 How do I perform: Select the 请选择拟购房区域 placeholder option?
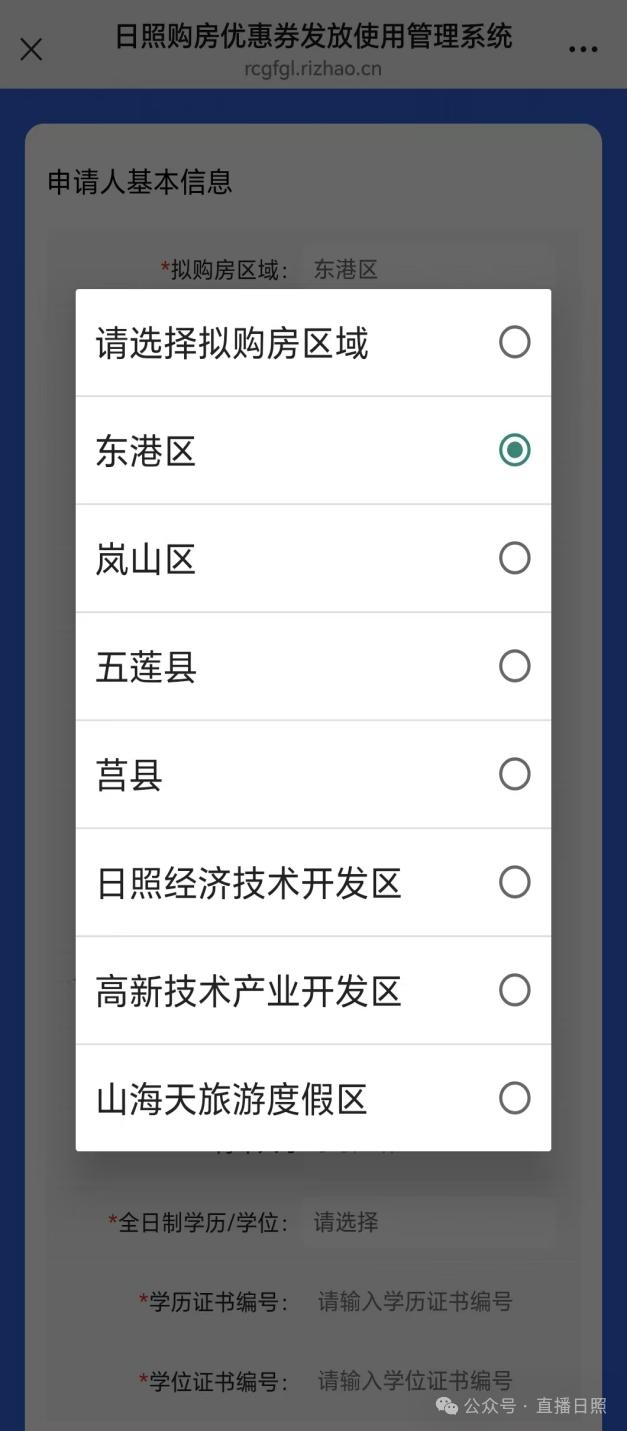(x=313, y=343)
